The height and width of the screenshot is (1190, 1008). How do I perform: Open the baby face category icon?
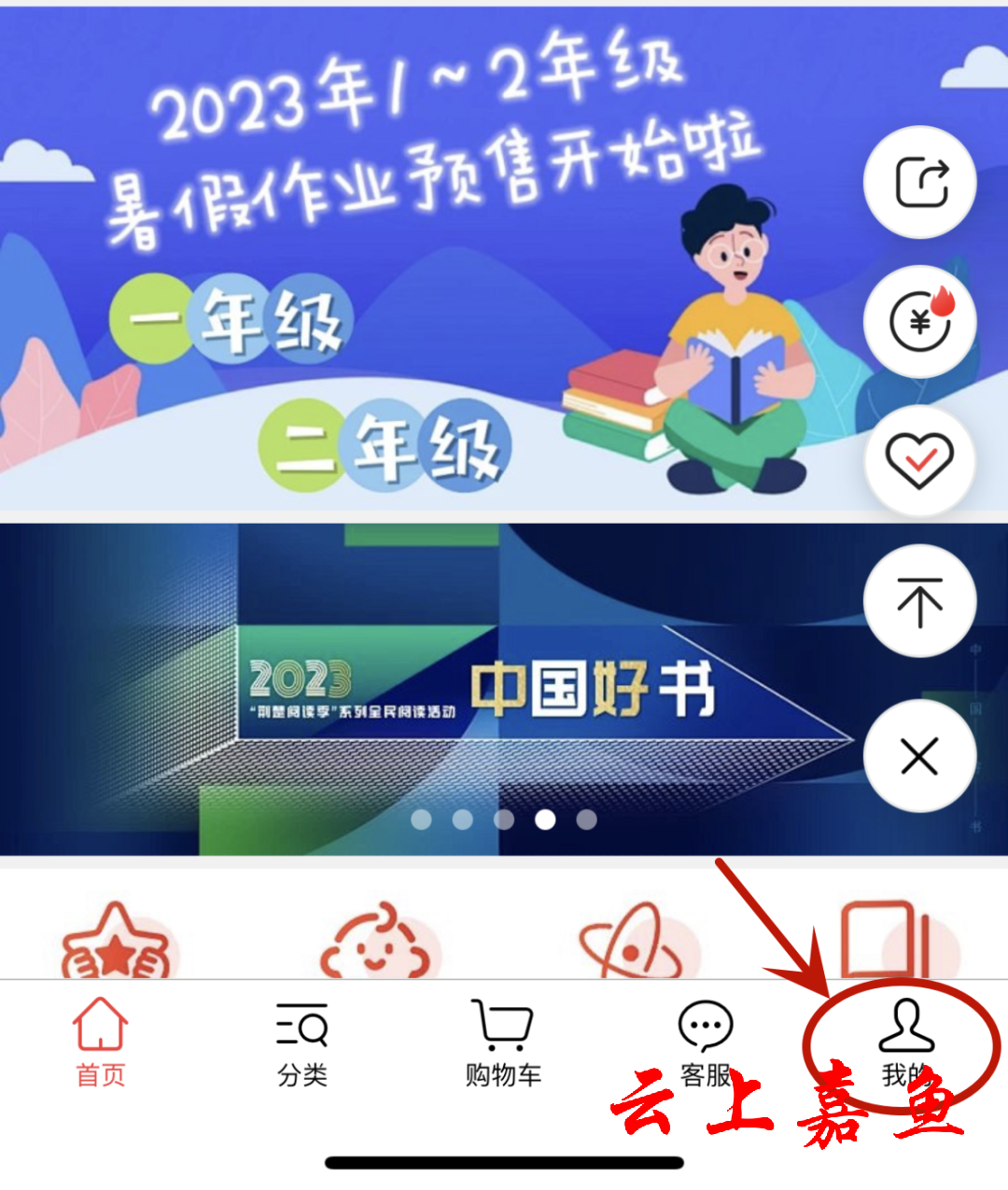(376, 943)
